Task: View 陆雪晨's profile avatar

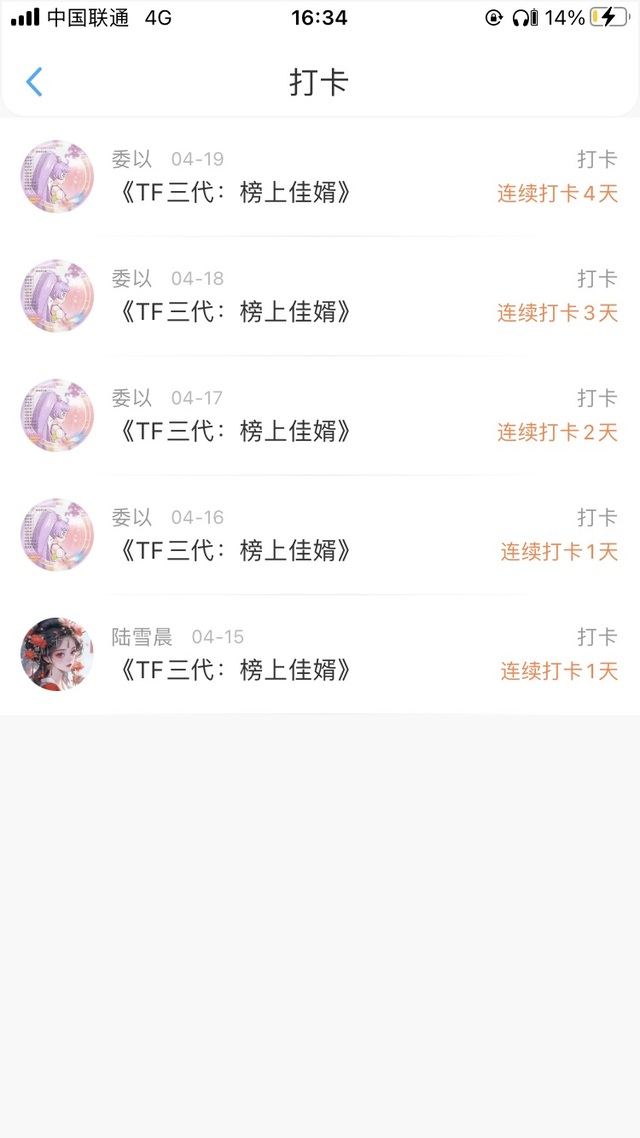Action: click(x=57, y=654)
